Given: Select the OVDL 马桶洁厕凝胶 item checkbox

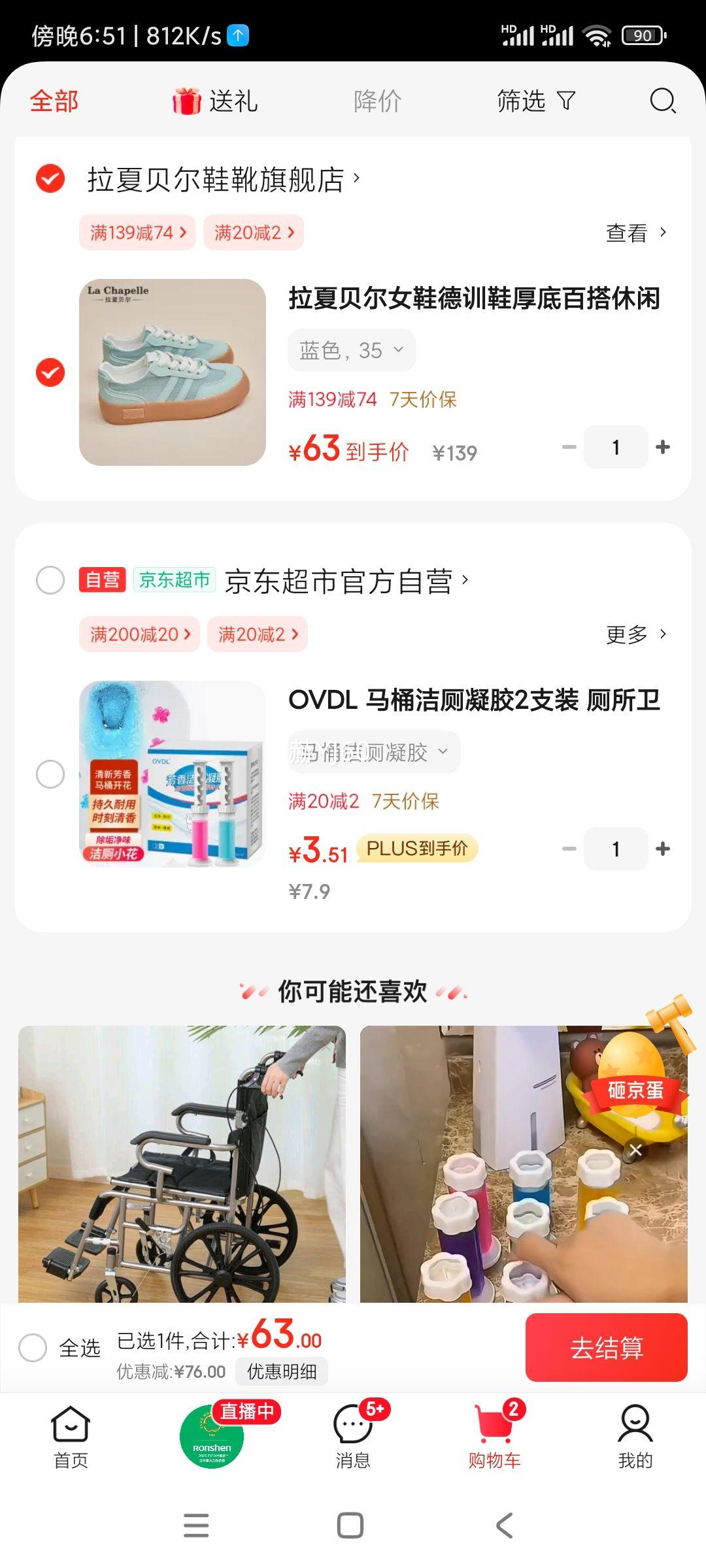Looking at the screenshot, I should pos(50,774).
